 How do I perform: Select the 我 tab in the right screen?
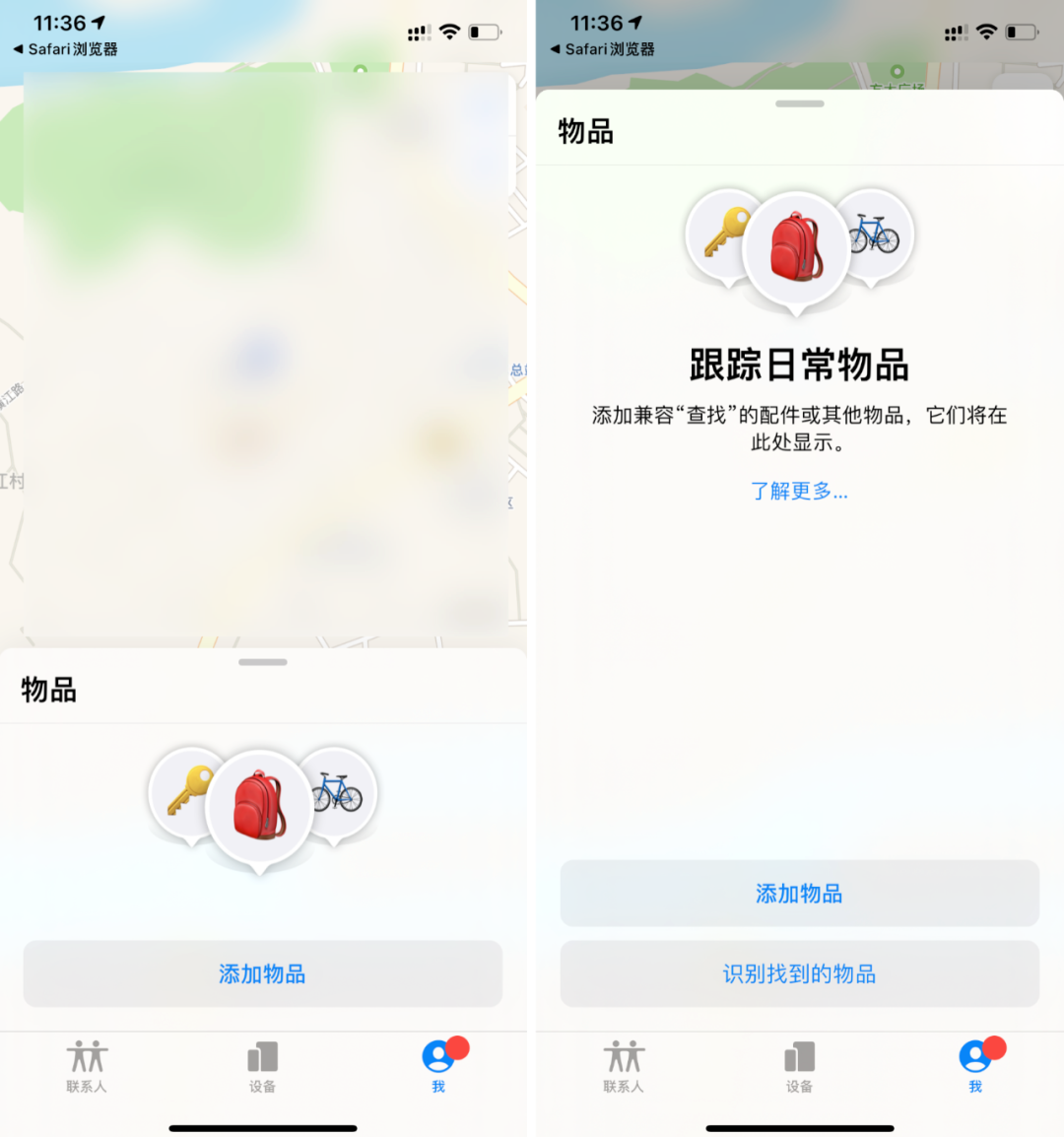[975, 1066]
